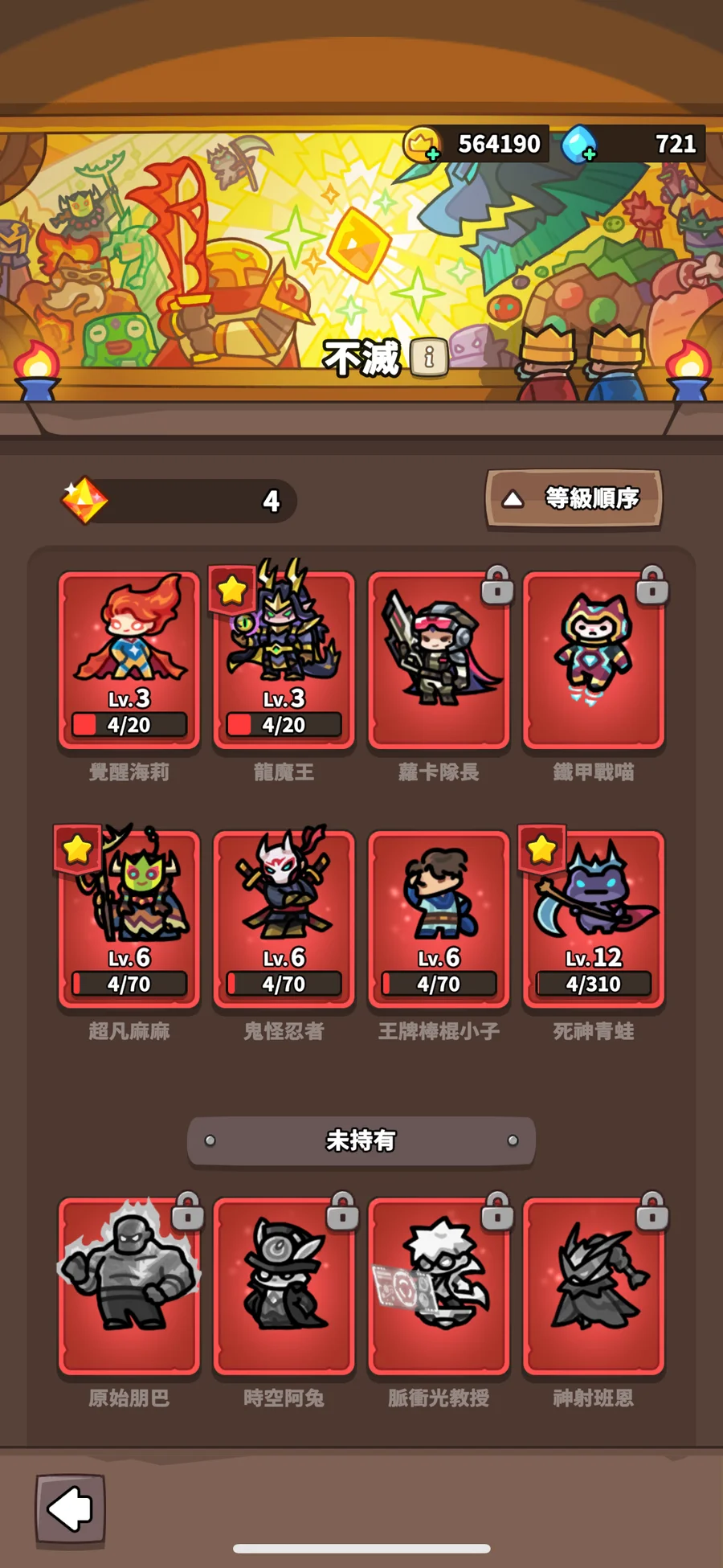723x1568 pixels.
Task: Change the 等級順序 sort order
Action: pyautogui.click(x=574, y=499)
